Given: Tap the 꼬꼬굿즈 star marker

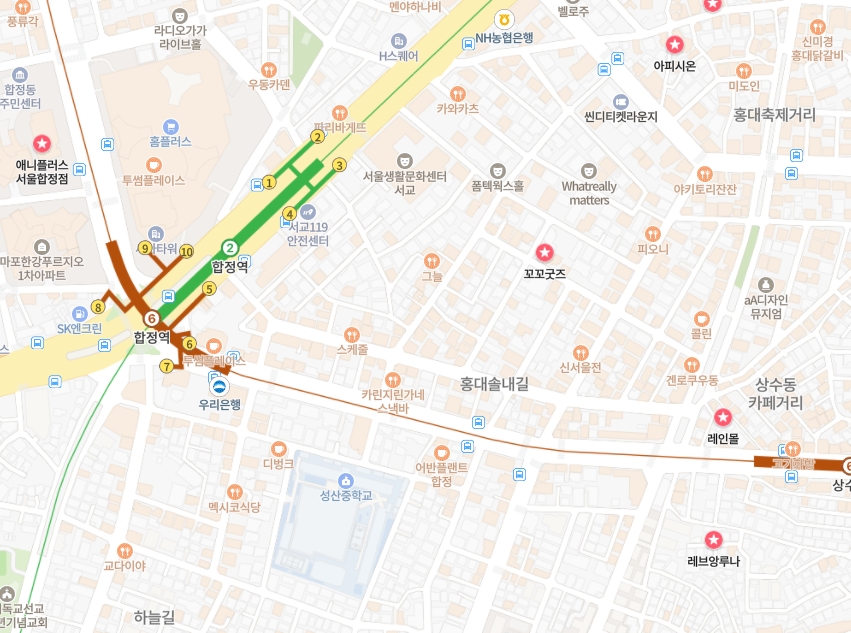Looking at the screenshot, I should tap(545, 253).
